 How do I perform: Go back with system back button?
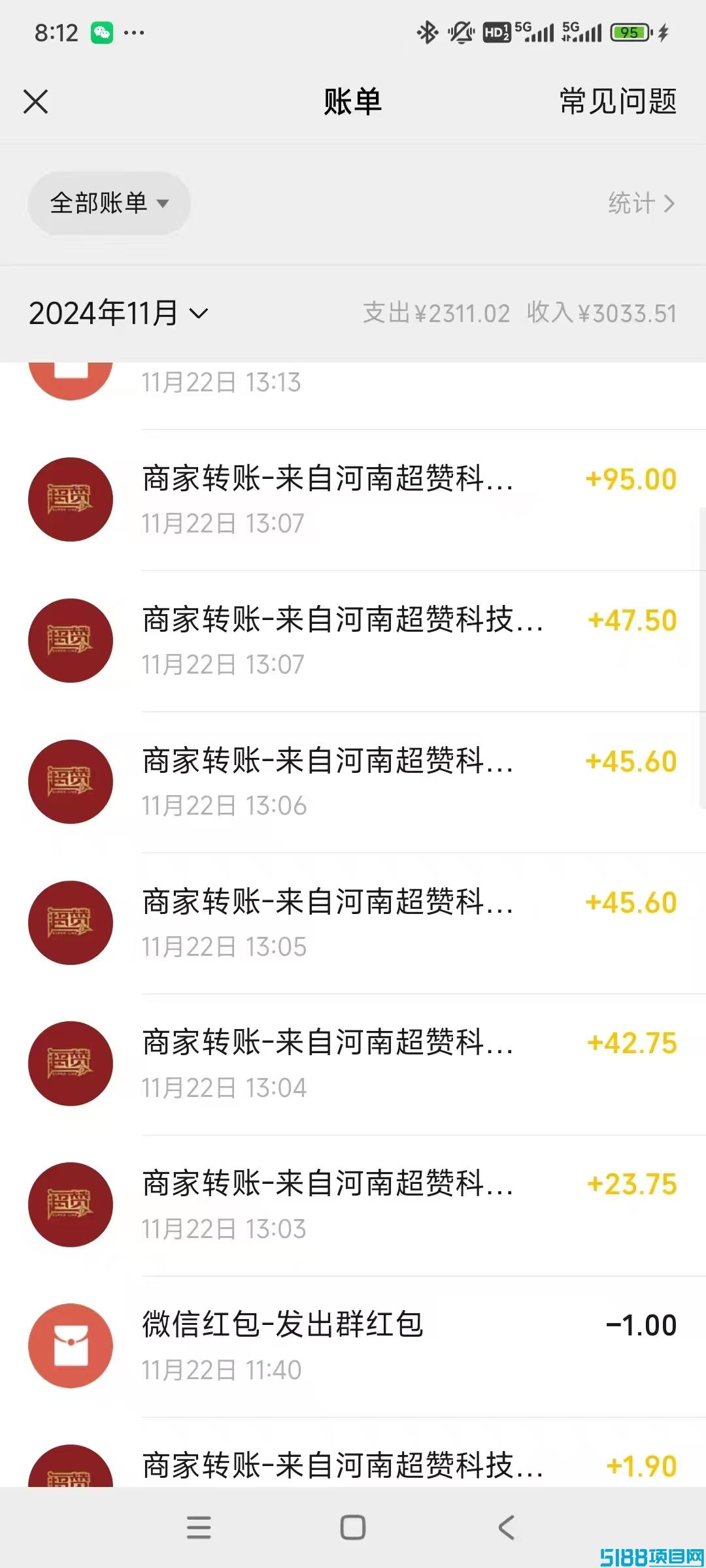point(507,1527)
